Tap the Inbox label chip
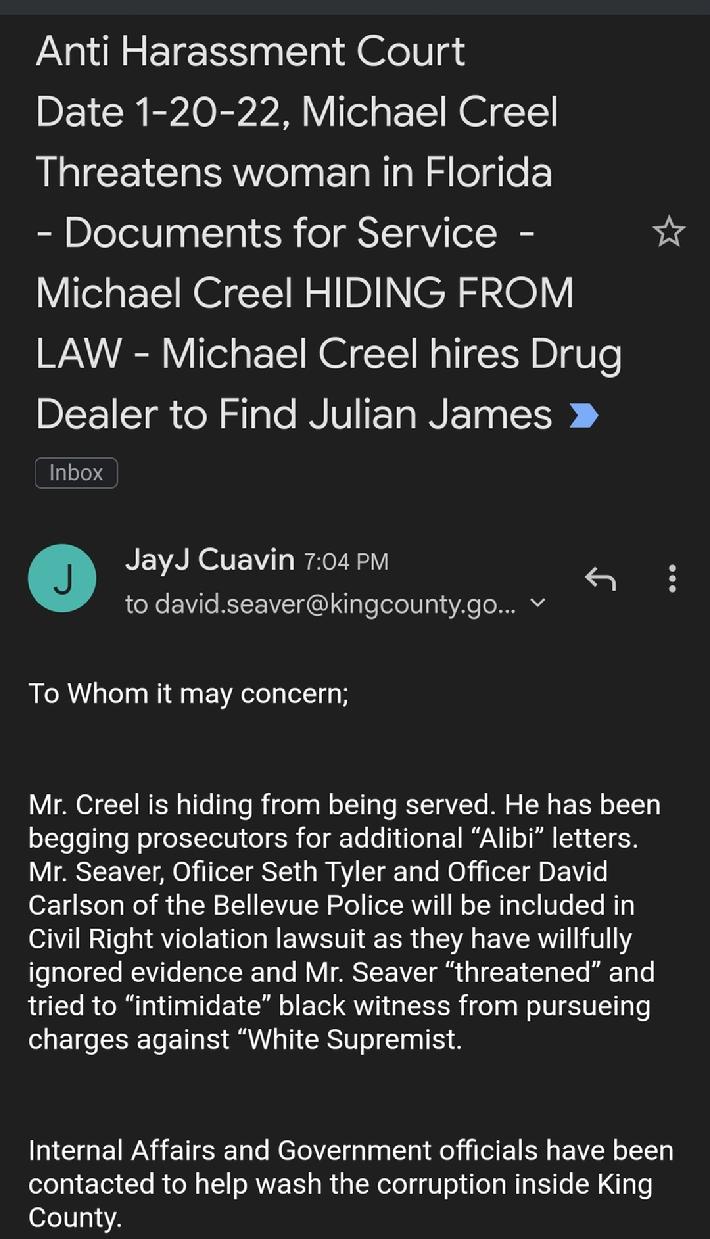Viewport: 710px width, 1239px height. 76,473
